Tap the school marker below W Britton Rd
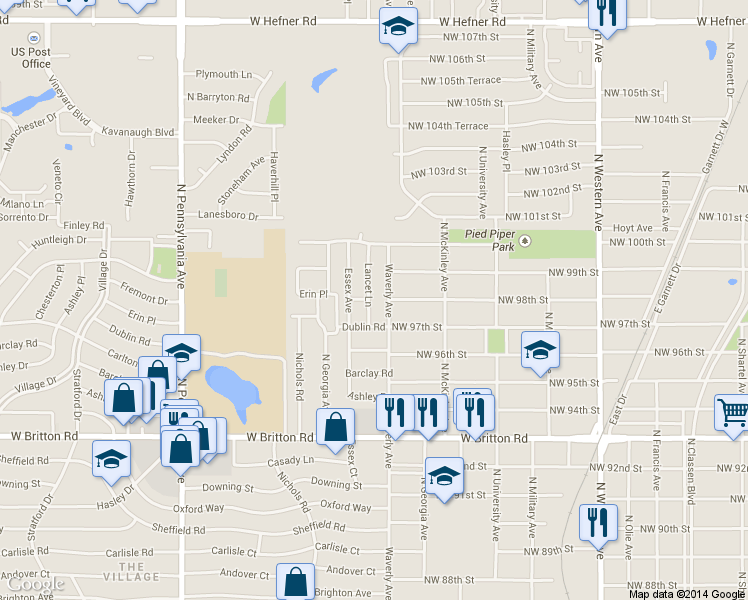This screenshot has height=600, width=748. 444,476
